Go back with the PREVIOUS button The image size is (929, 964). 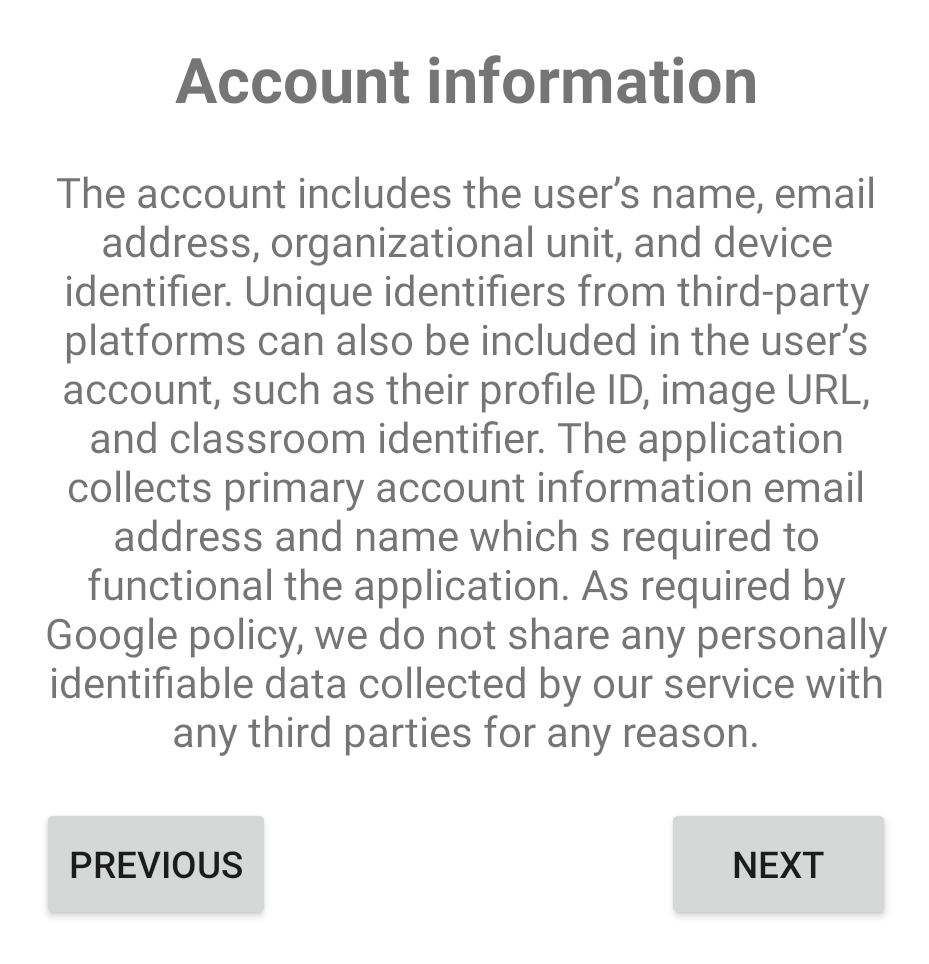[156, 864]
